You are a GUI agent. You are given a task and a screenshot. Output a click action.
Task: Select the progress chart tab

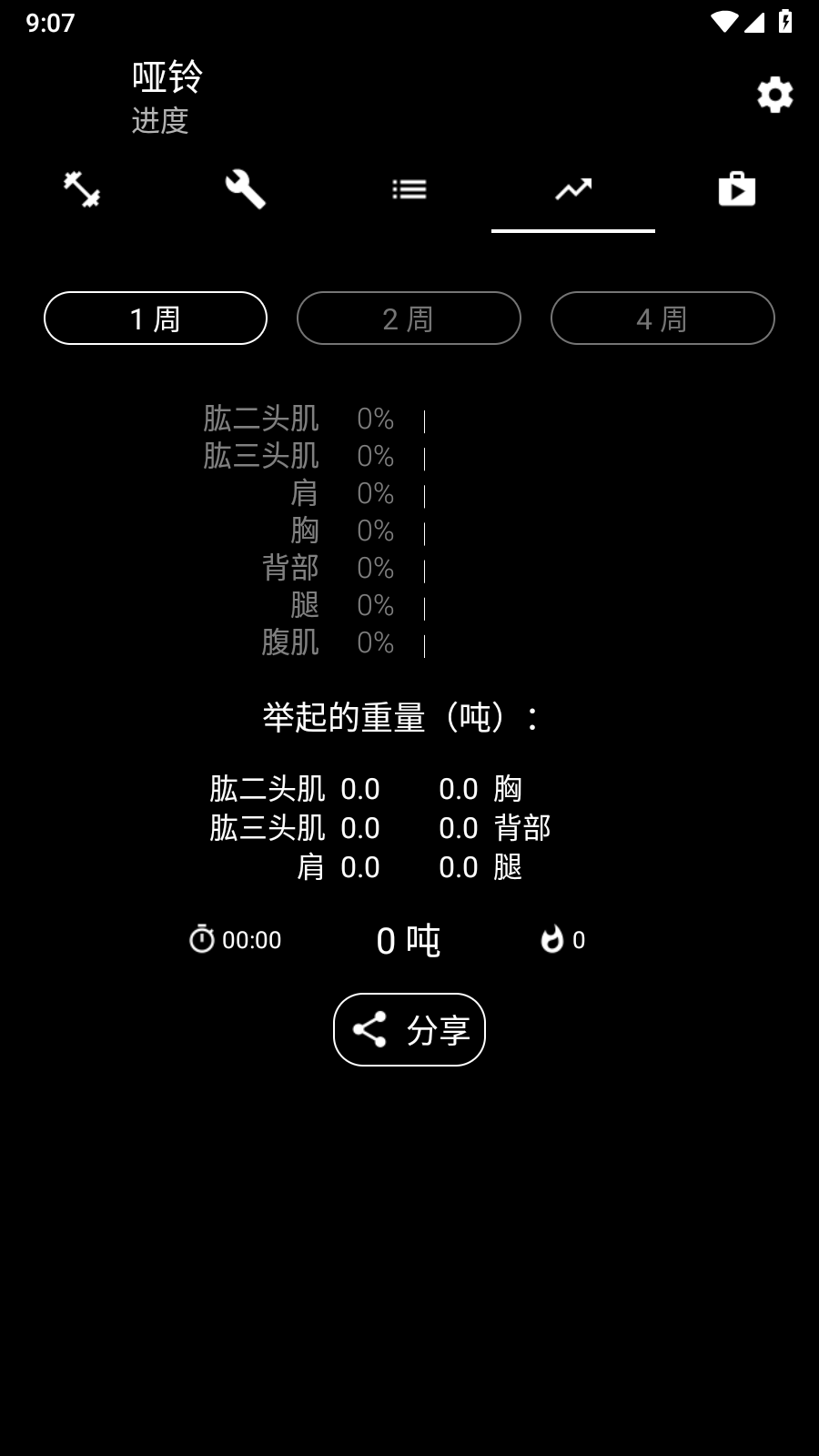click(x=573, y=189)
